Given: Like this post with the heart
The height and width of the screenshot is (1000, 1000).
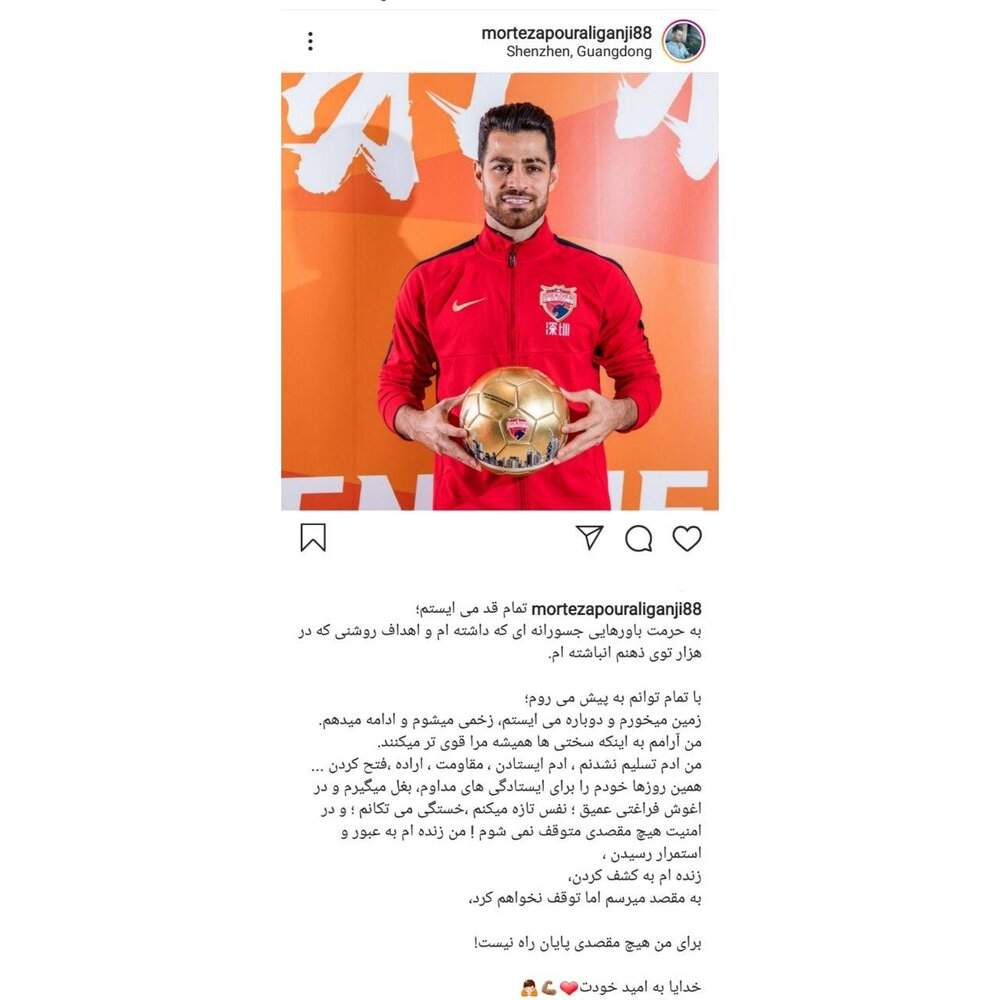Looking at the screenshot, I should point(687,538).
